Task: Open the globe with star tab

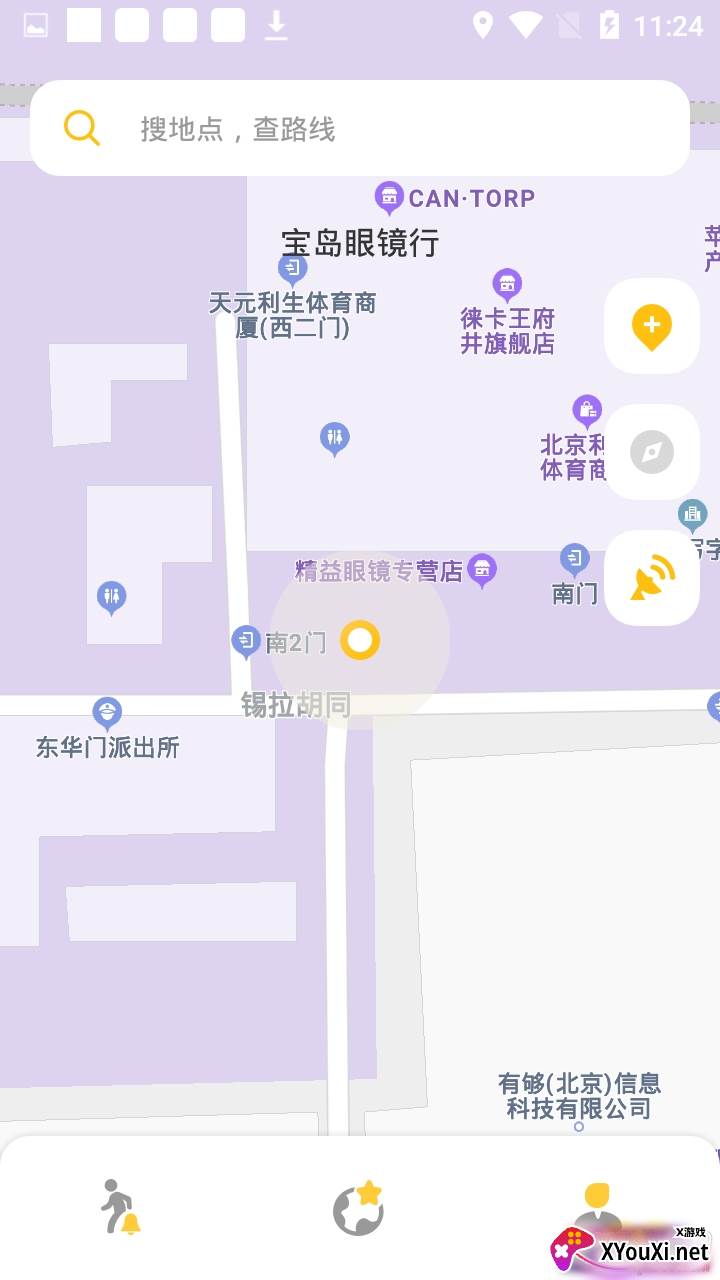Action: tap(359, 1208)
